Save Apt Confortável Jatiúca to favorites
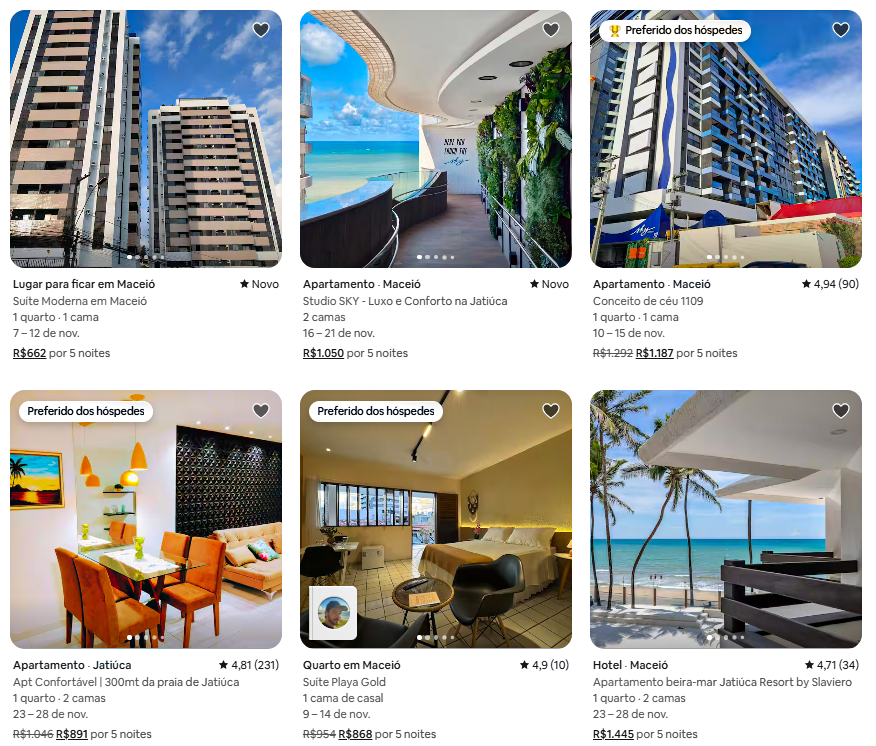 click(x=261, y=410)
